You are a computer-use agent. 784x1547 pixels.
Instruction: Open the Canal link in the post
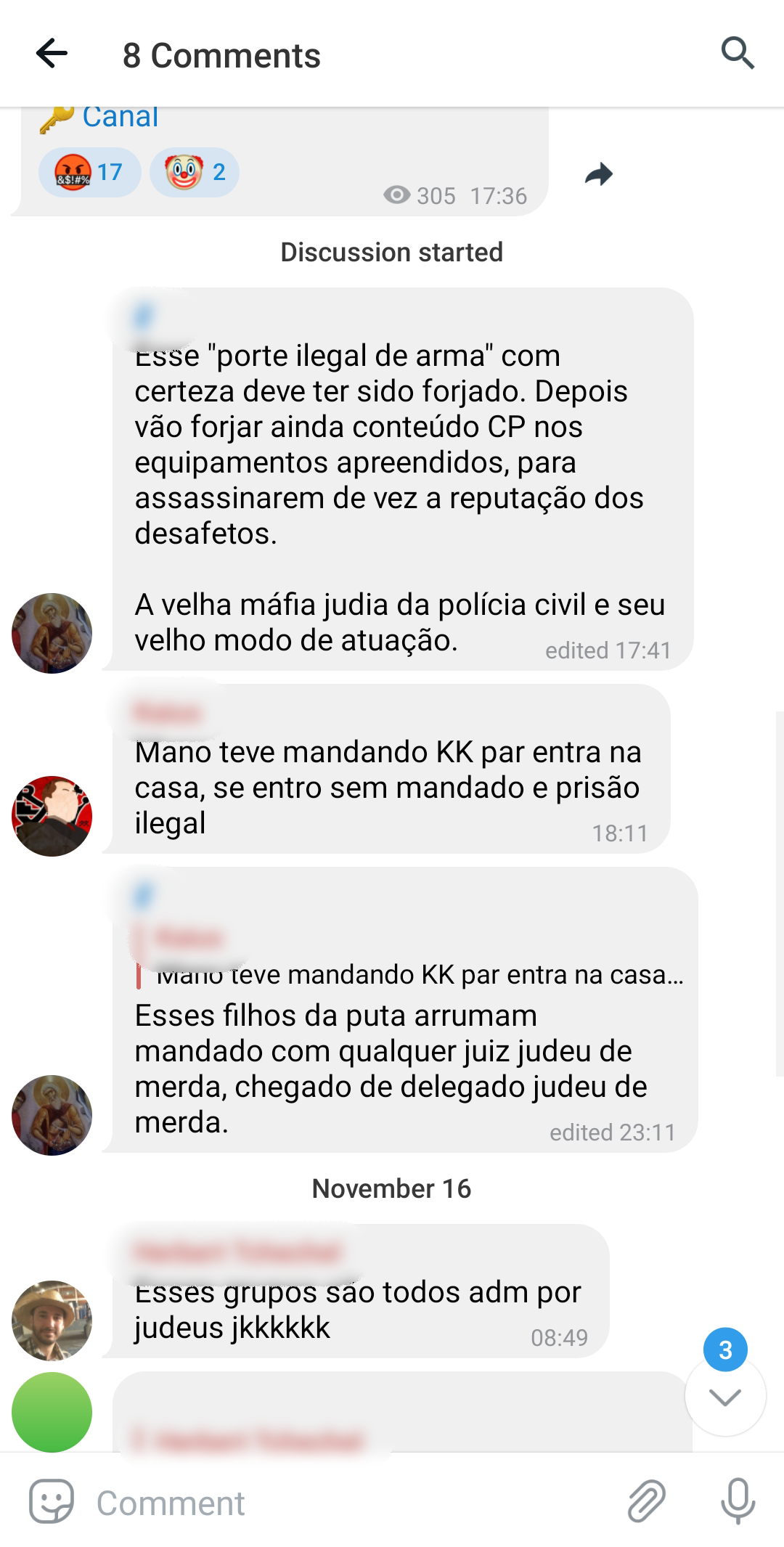[120, 117]
